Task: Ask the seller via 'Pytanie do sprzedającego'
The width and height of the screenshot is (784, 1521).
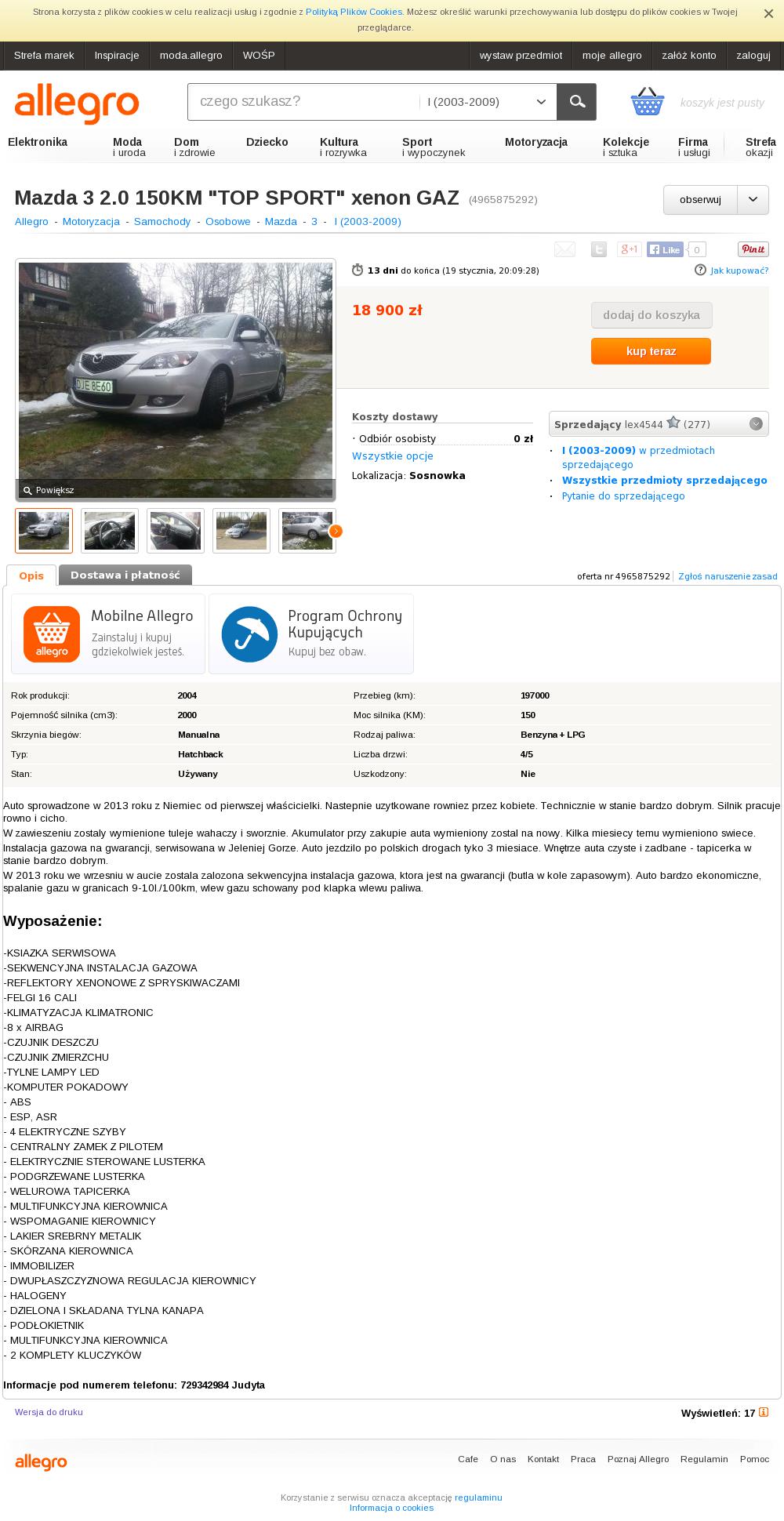Action: [x=623, y=496]
